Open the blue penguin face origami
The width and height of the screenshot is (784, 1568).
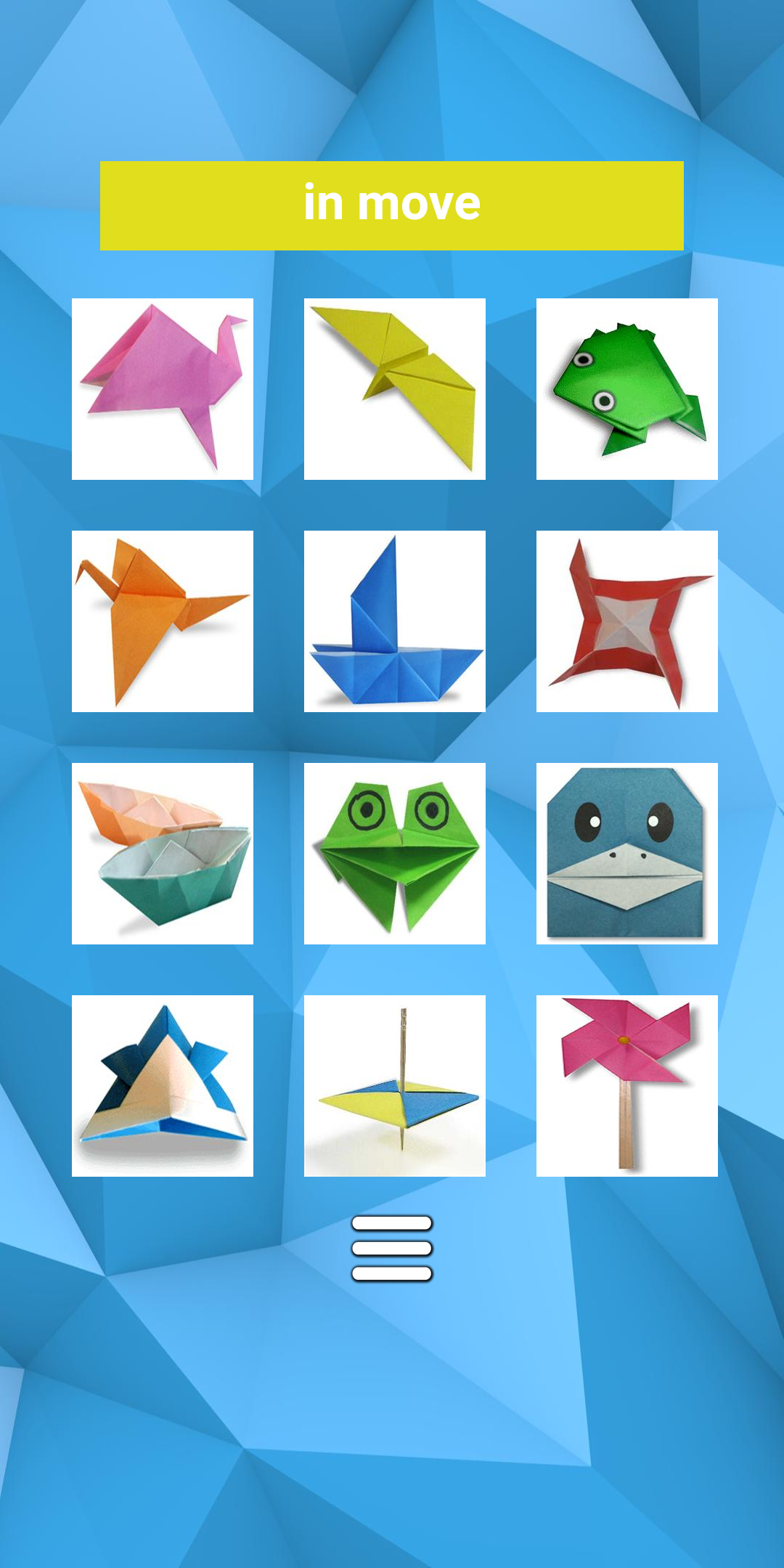tap(627, 854)
